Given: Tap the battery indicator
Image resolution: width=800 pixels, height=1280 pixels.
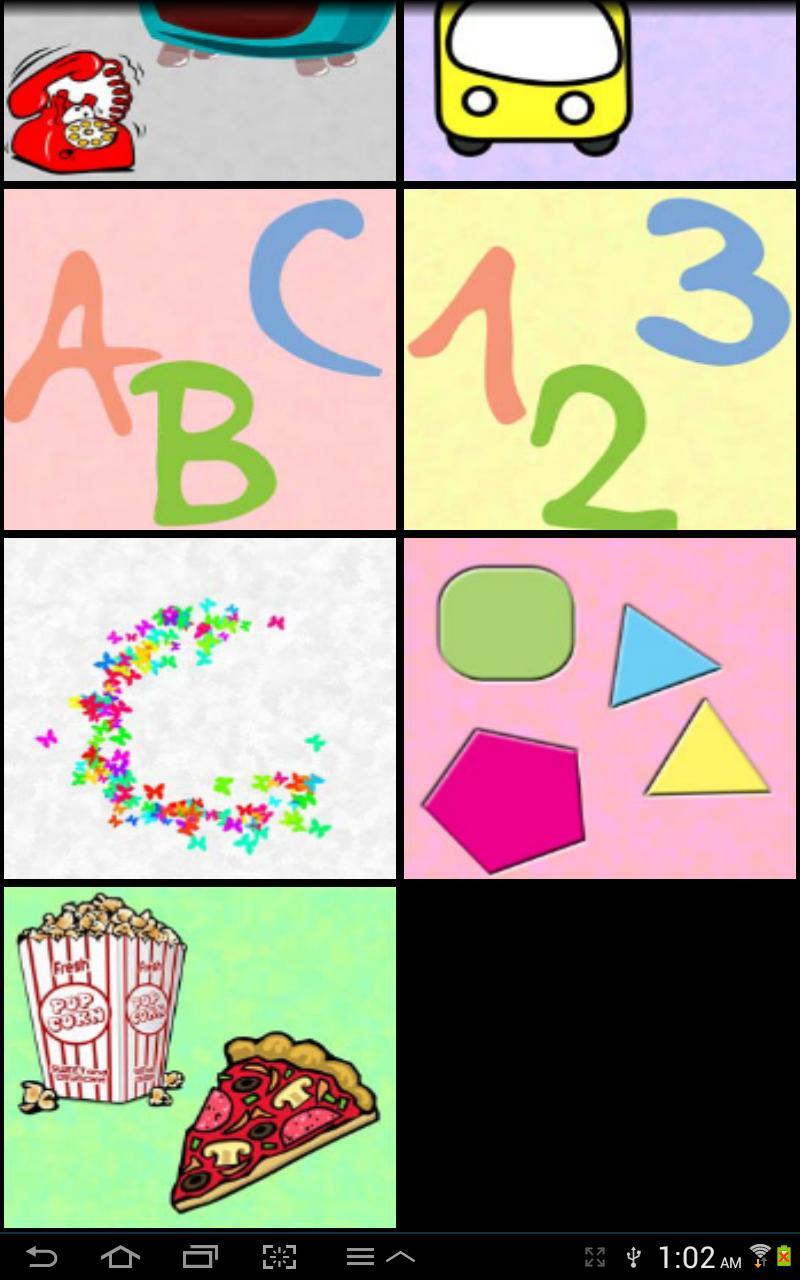Looking at the screenshot, I should [x=784, y=1257].
